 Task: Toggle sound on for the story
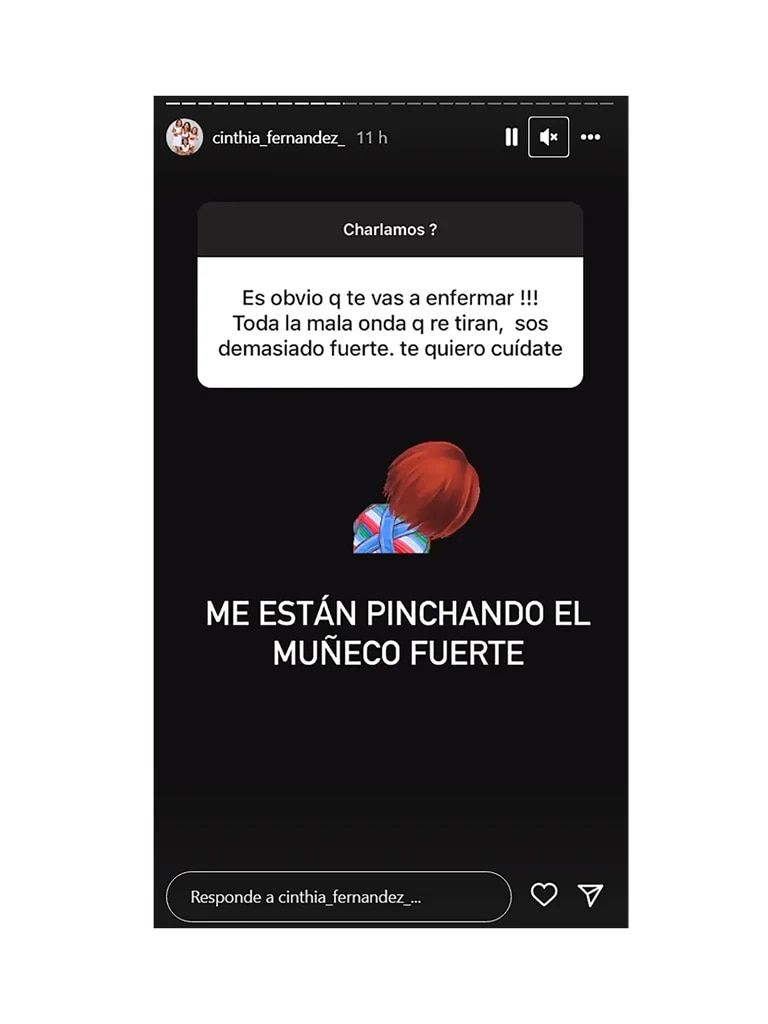548,137
